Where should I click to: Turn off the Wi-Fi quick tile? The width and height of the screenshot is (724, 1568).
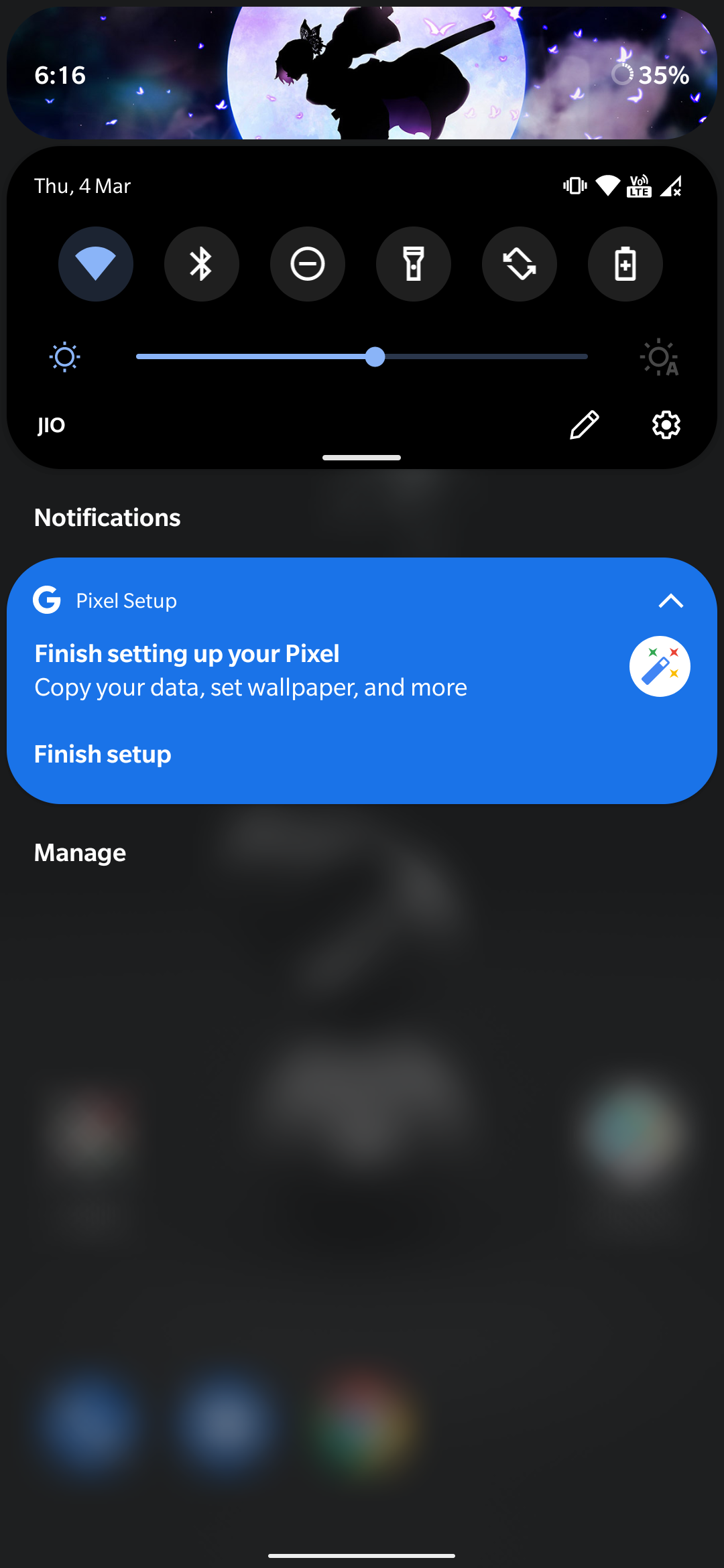(96, 264)
